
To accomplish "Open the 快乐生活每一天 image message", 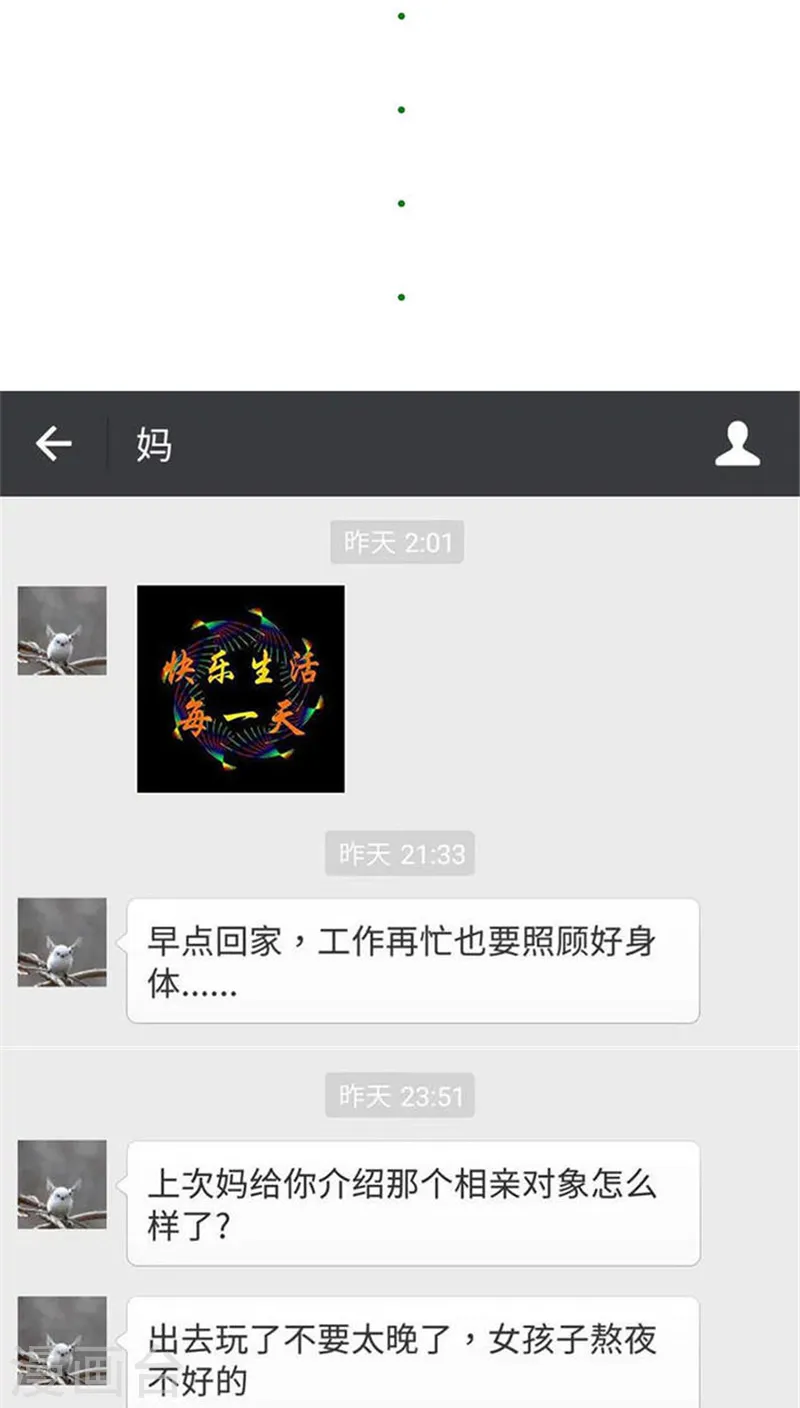I will pyautogui.click(x=240, y=687).
